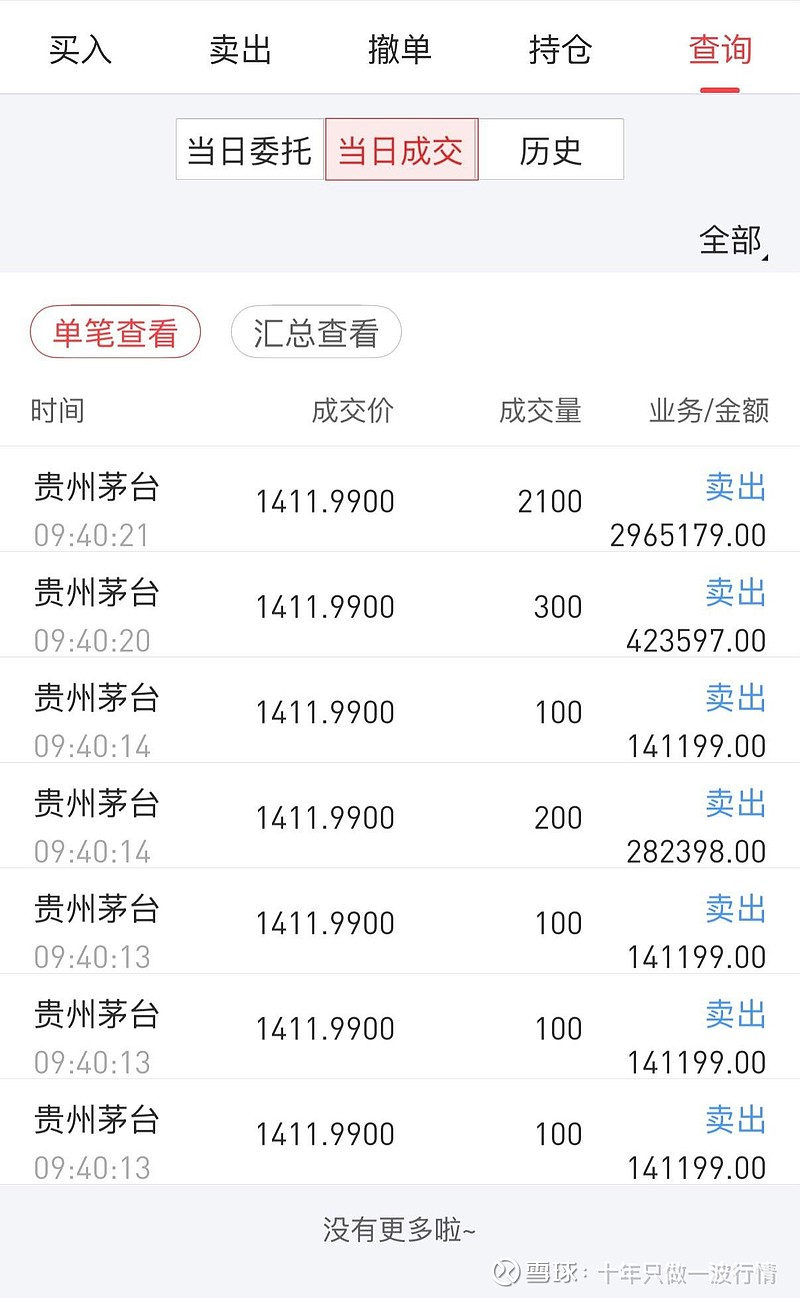Viewport: 800px width, 1298px height.
Task: Tap the 成交价 column header
Action: 352,411
